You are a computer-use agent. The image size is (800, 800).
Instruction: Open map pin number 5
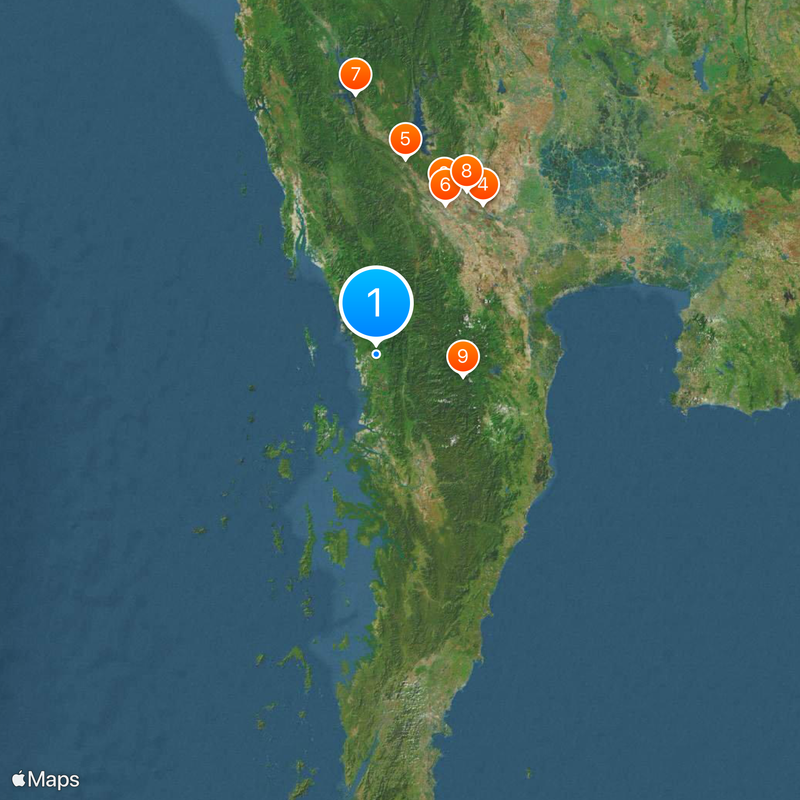pos(405,139)
